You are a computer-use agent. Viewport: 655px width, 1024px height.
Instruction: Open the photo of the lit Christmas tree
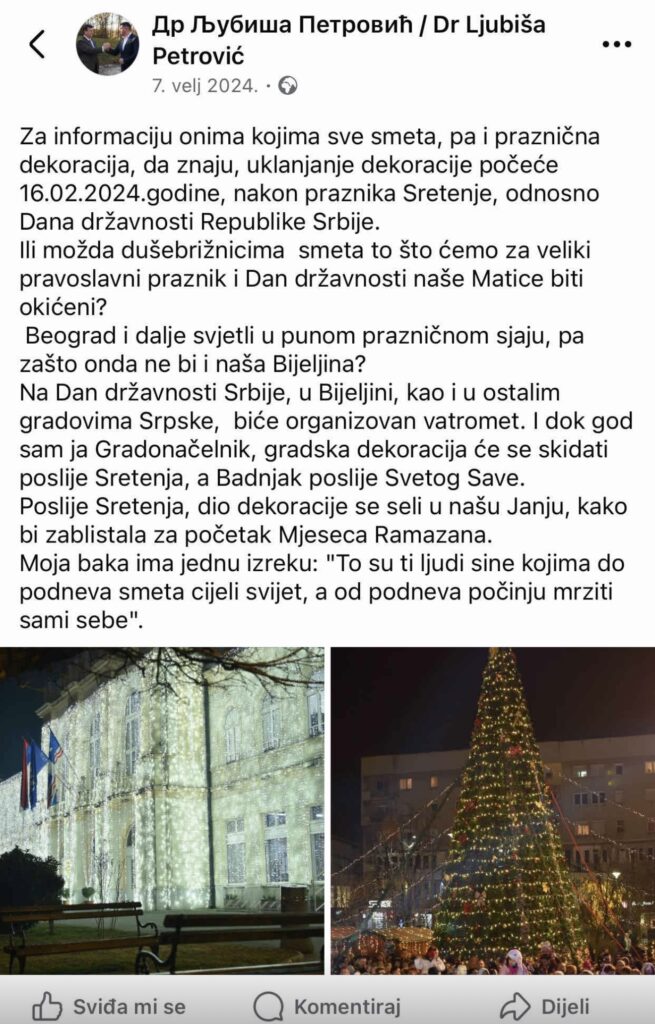coord(493,810)
